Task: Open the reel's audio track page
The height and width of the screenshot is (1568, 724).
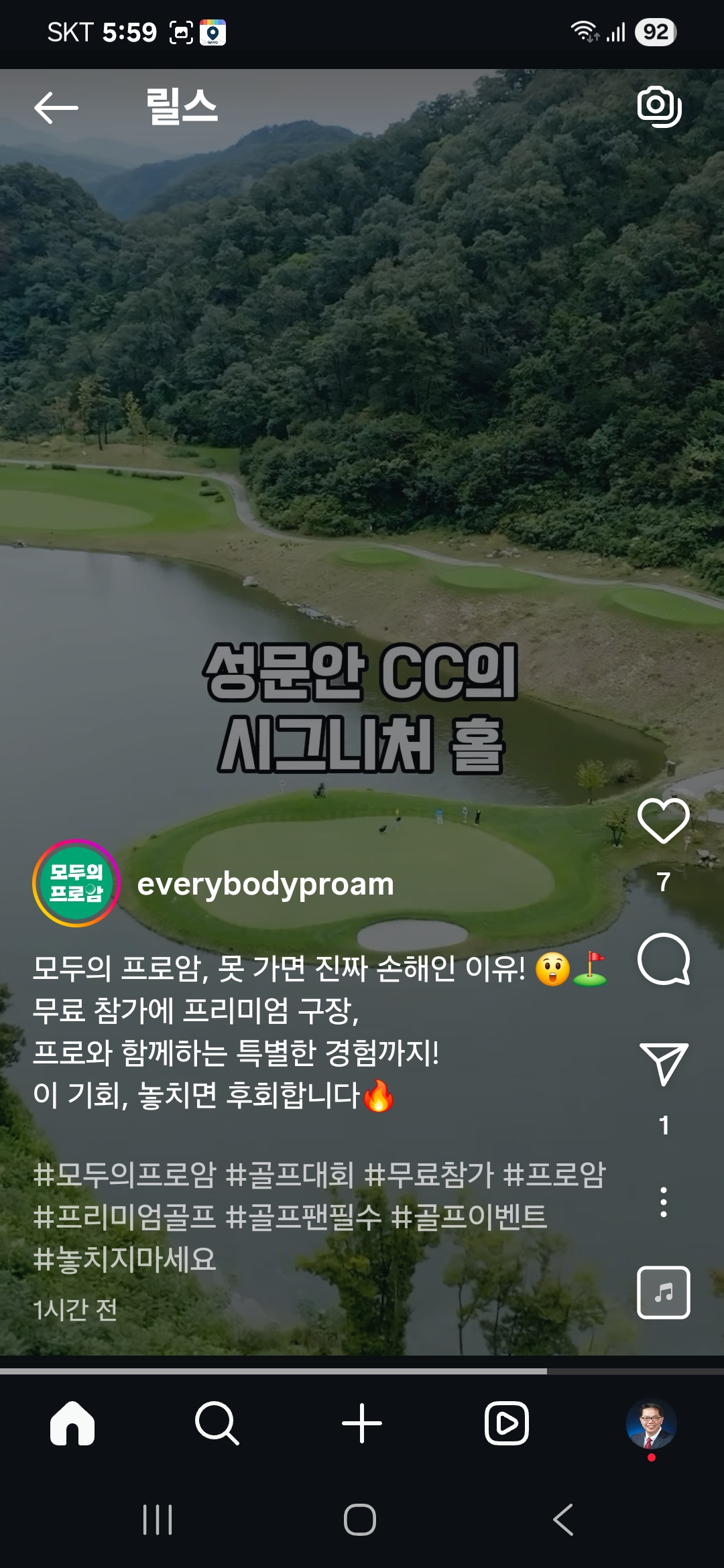Action: [663, 1293]
